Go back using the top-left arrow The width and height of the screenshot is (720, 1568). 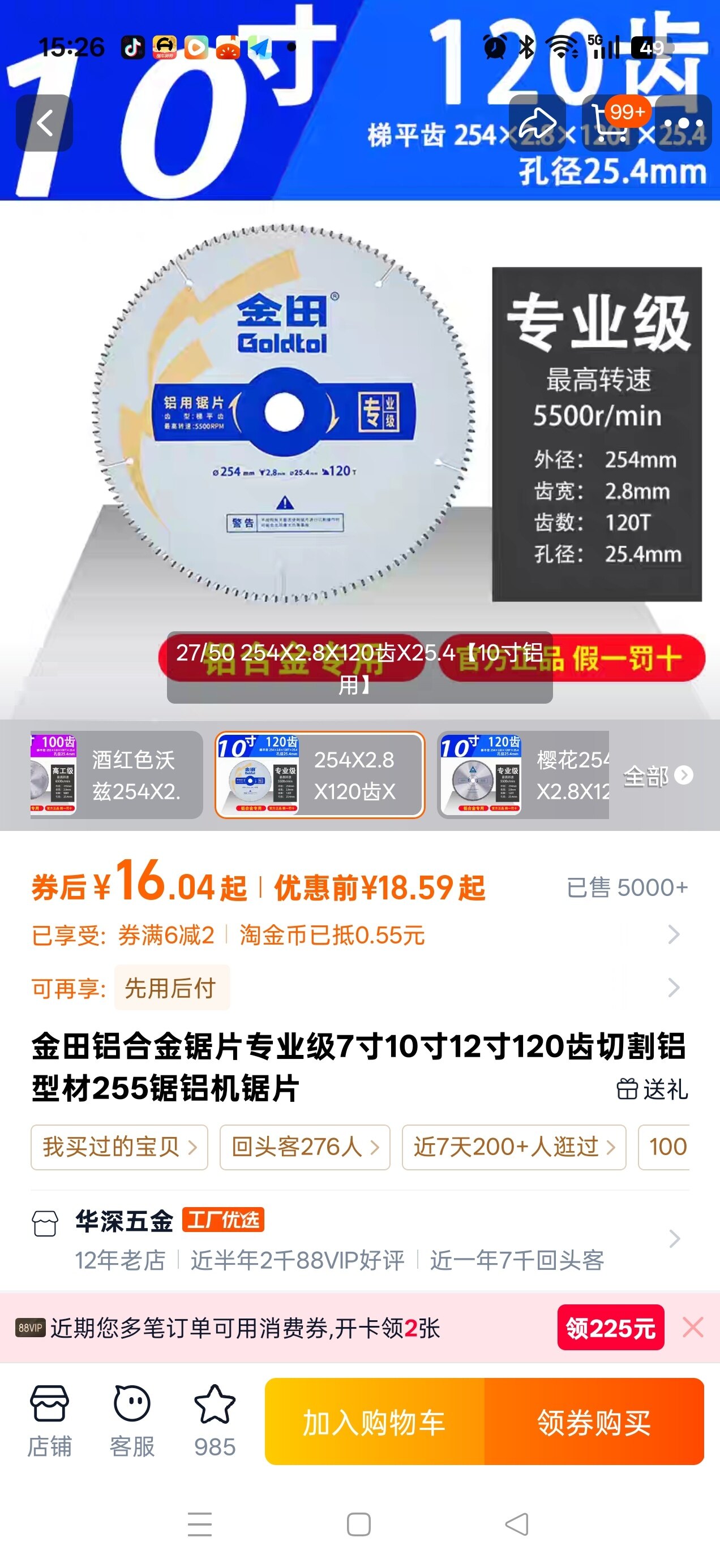click(x=45, y=123)
